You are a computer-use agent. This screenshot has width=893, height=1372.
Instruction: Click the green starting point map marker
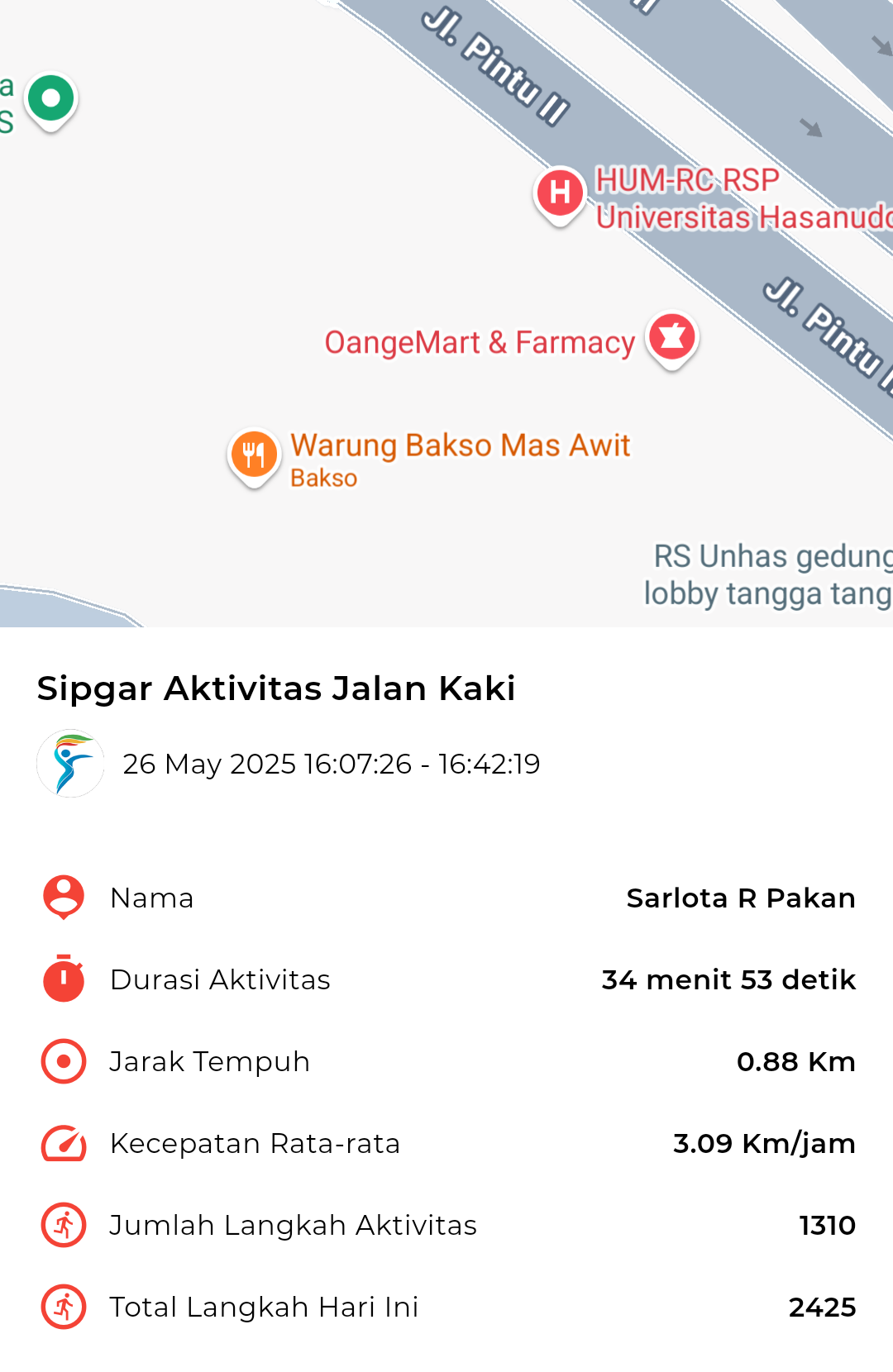50,98
